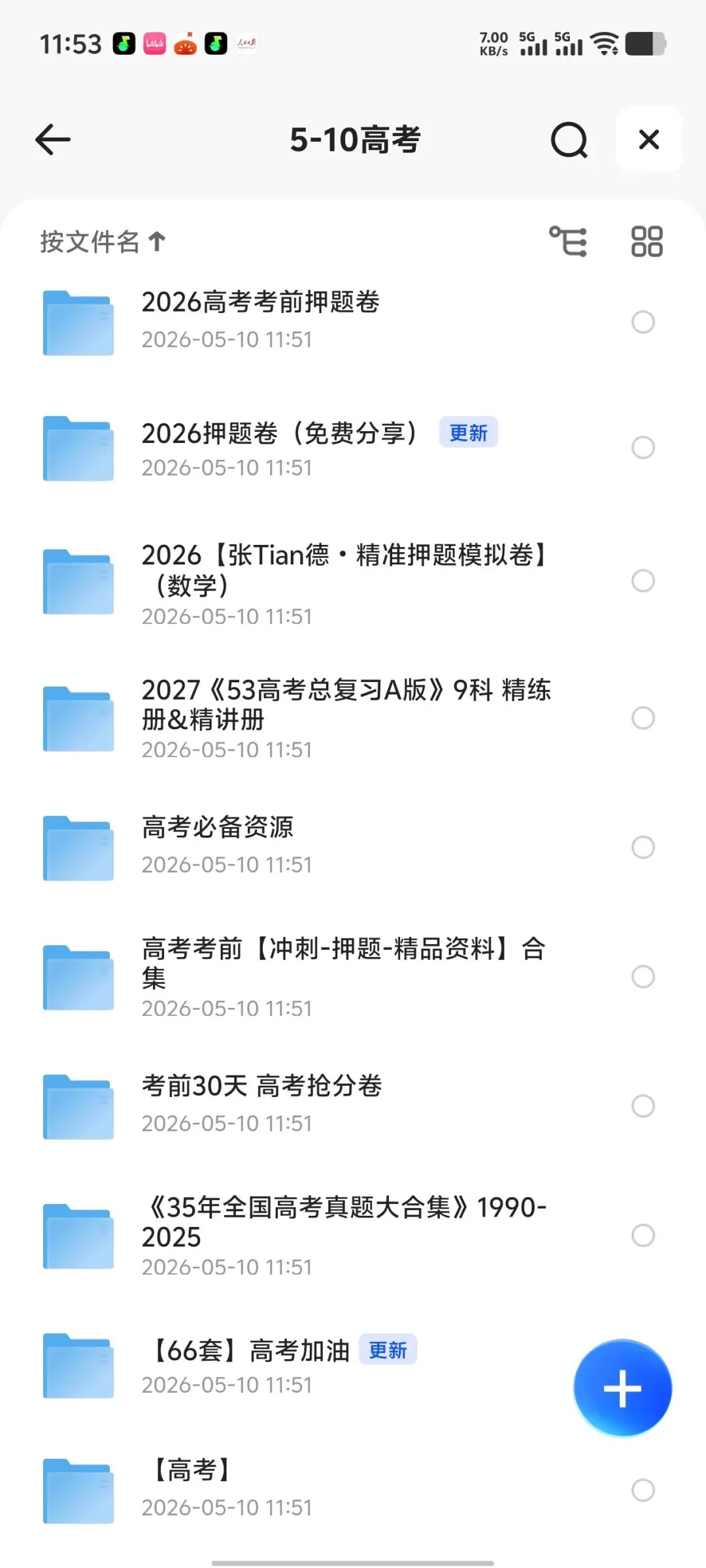The height and width of the screenshot is (1568, 706).
Task: Select the 高考必备资源 folder checkbox
Action: (x=643, y=847)
